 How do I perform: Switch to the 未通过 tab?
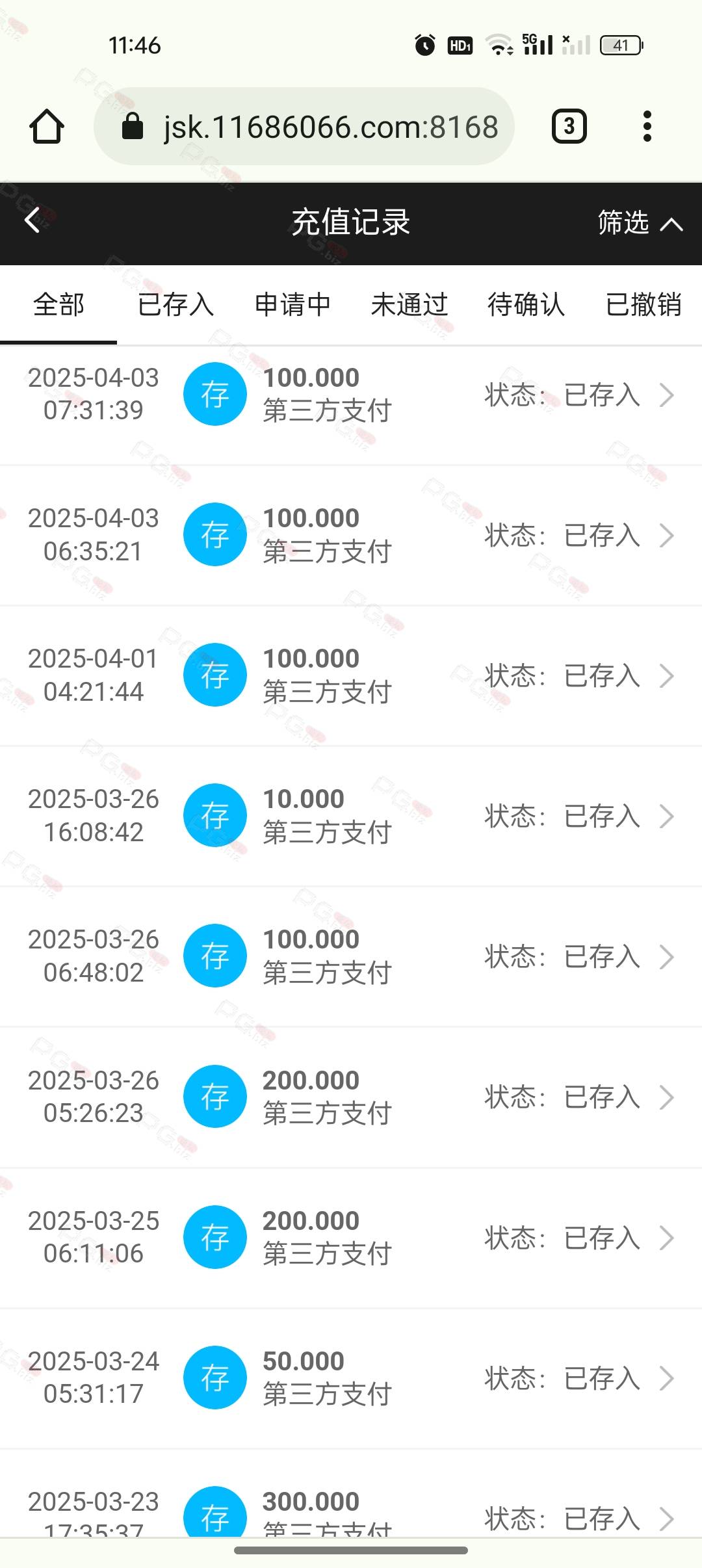(x=409, y=305)
